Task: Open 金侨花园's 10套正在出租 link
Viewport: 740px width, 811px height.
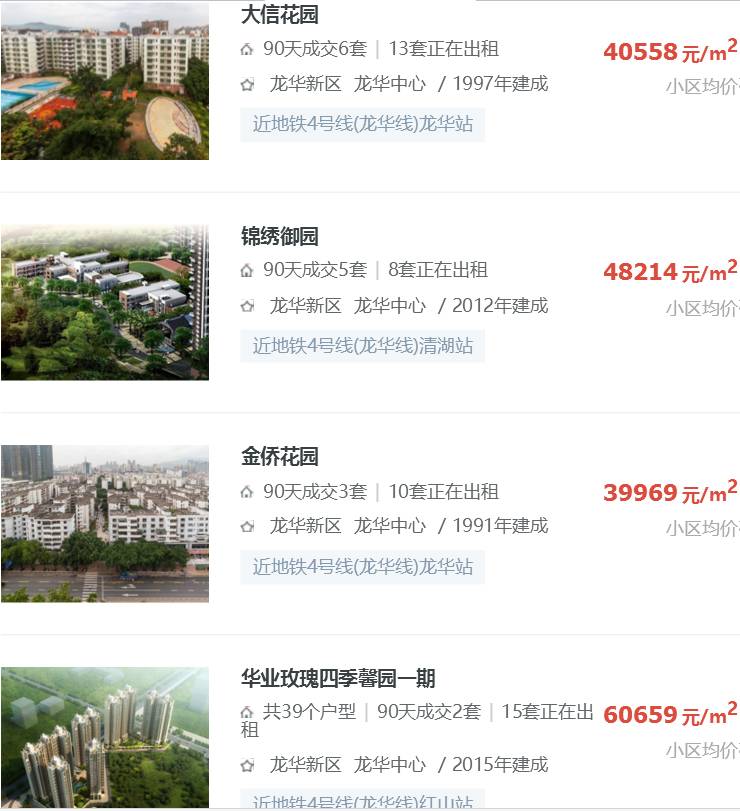Action: (x=443, y=491)
